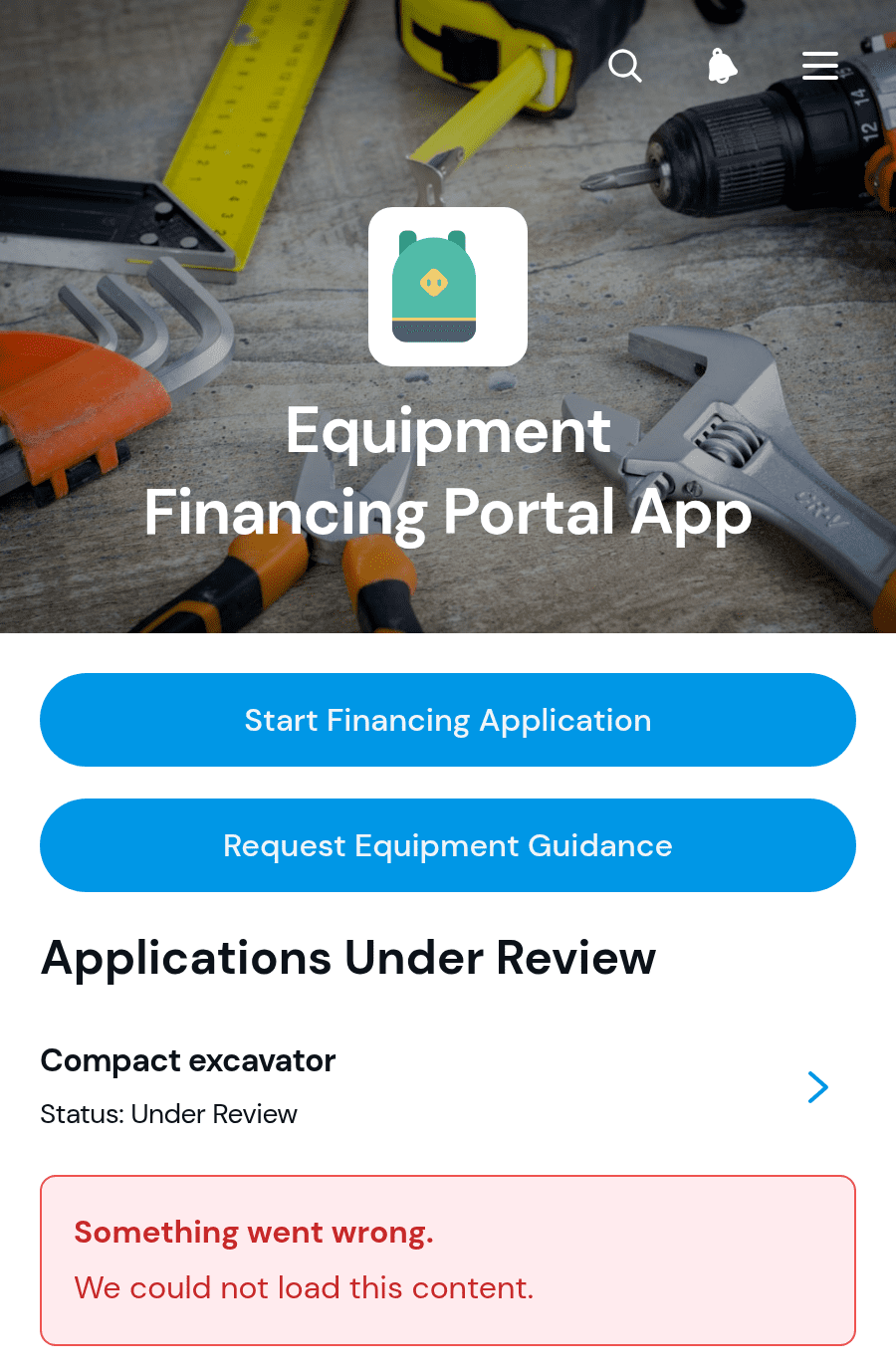Open the notifications bell
This screenshot has width=896, height=1372.
tap(722, 66)
